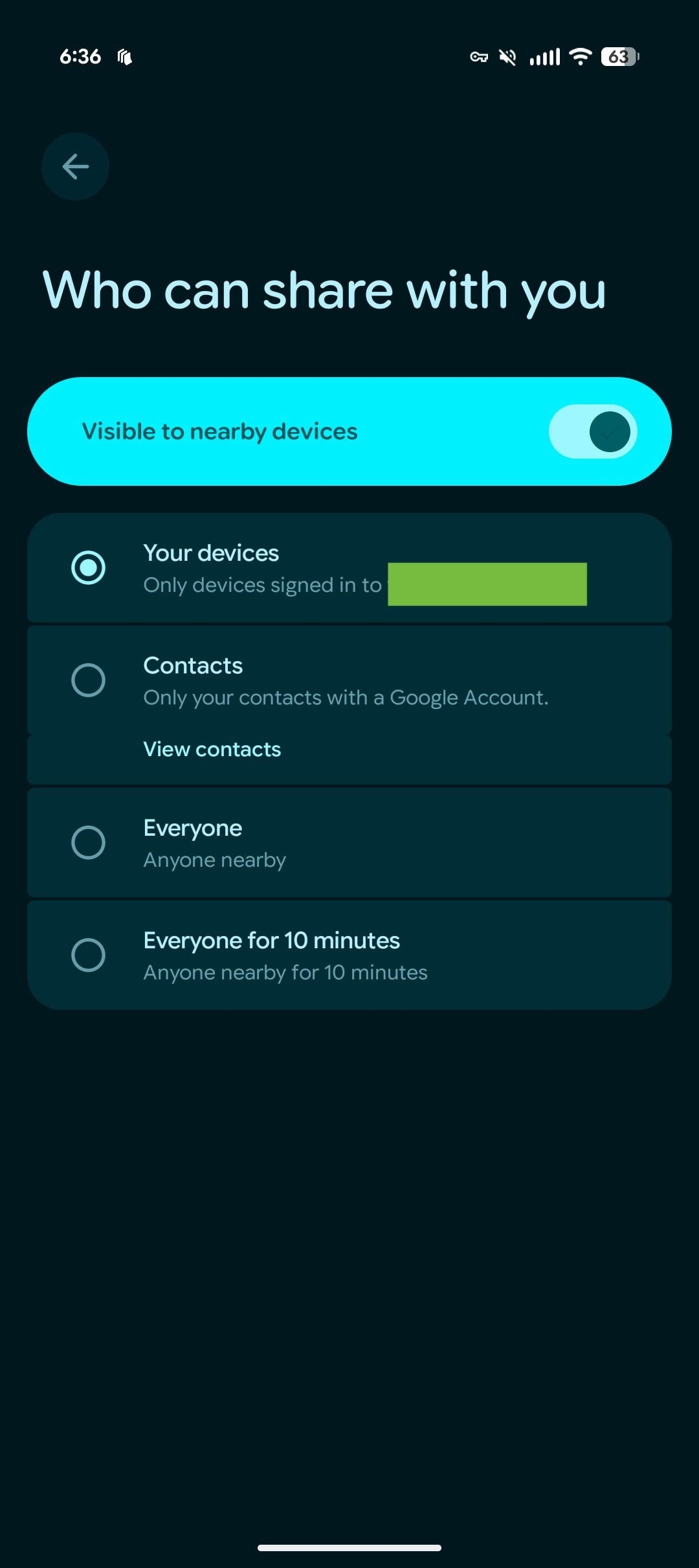Choose Contacts as who can share

(x=89, y=680)
